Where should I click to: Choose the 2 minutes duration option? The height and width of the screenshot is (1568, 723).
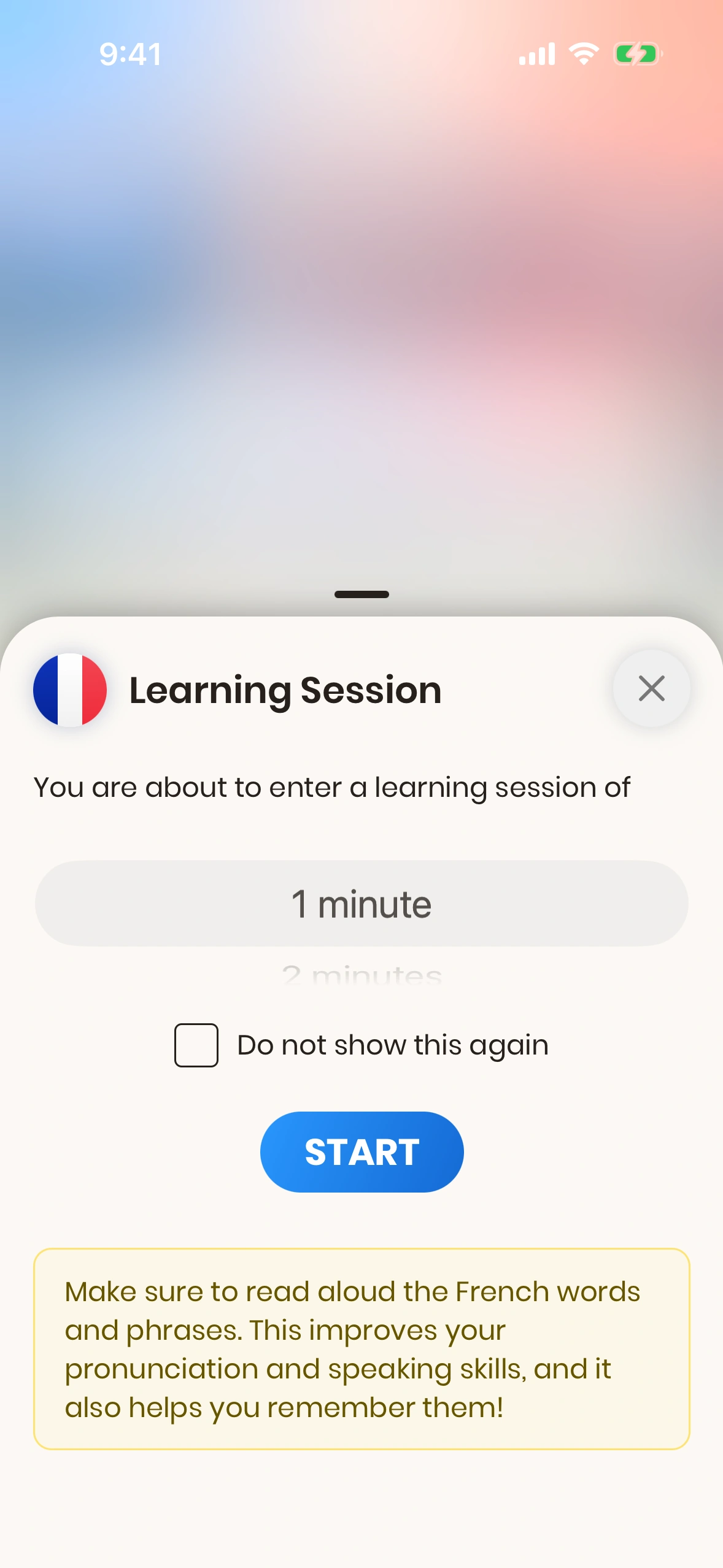coord(361,974)
